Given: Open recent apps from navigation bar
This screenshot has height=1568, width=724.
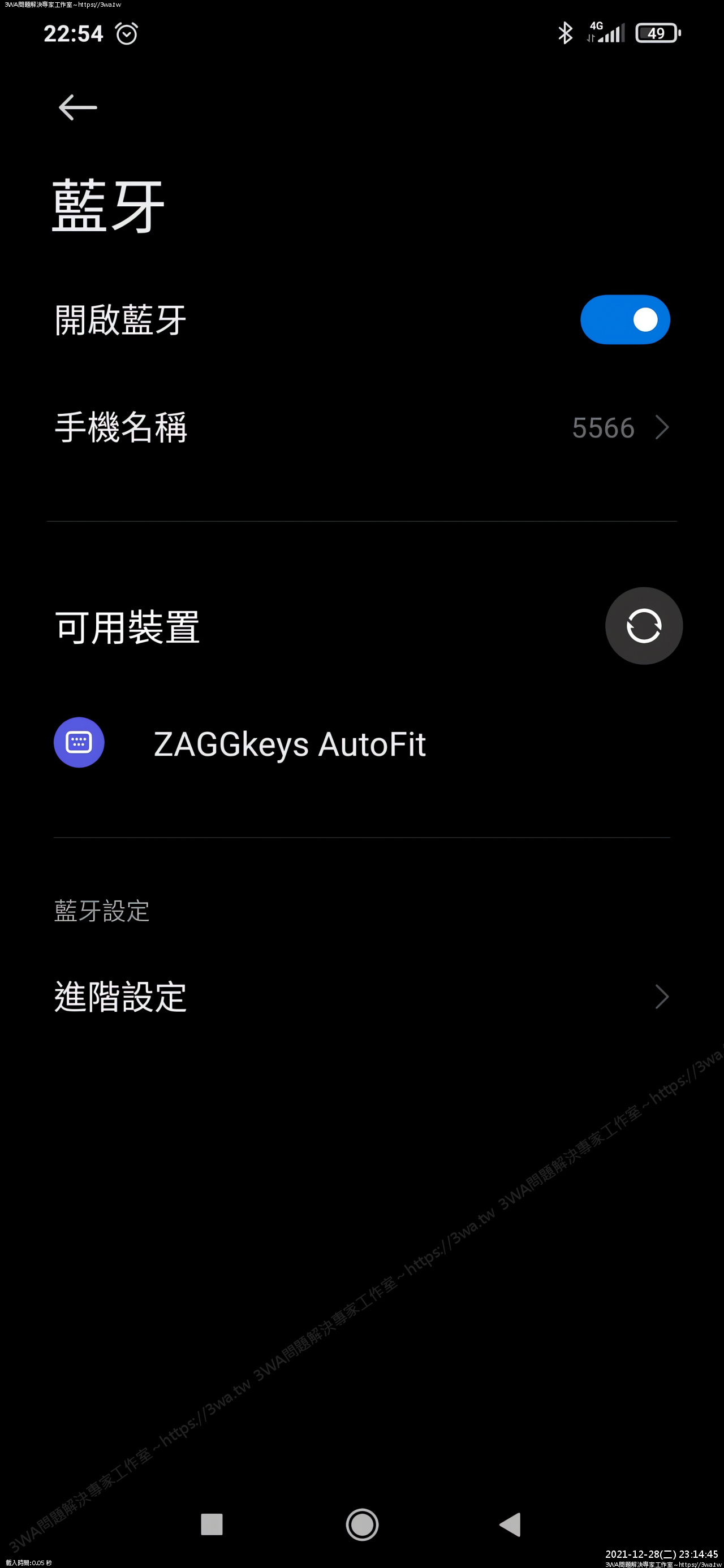Looking at the screenshot, I should click(x=212, y=1524).
